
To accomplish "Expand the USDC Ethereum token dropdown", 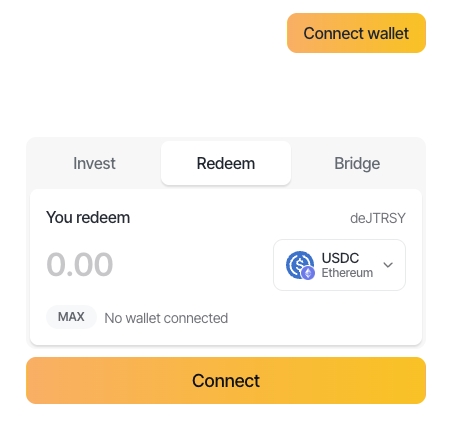I will pos(339,265).
